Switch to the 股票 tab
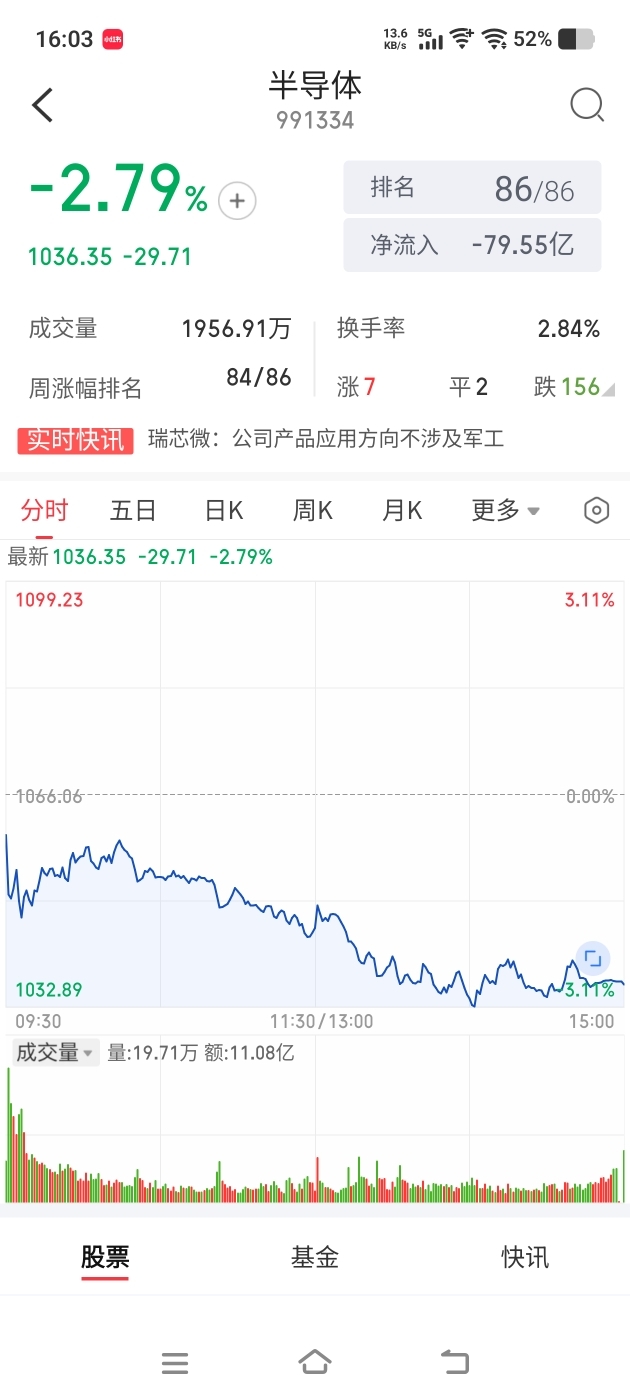 point(105,1257)
